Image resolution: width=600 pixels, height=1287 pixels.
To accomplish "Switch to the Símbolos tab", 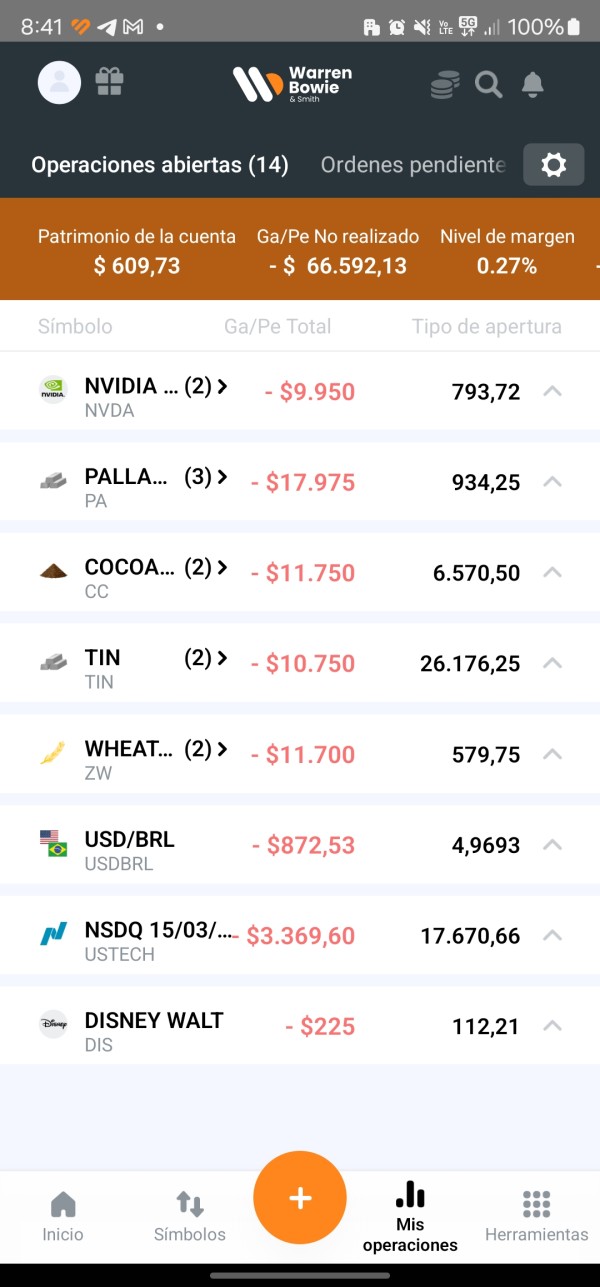I will click(x=190, y=1215).
